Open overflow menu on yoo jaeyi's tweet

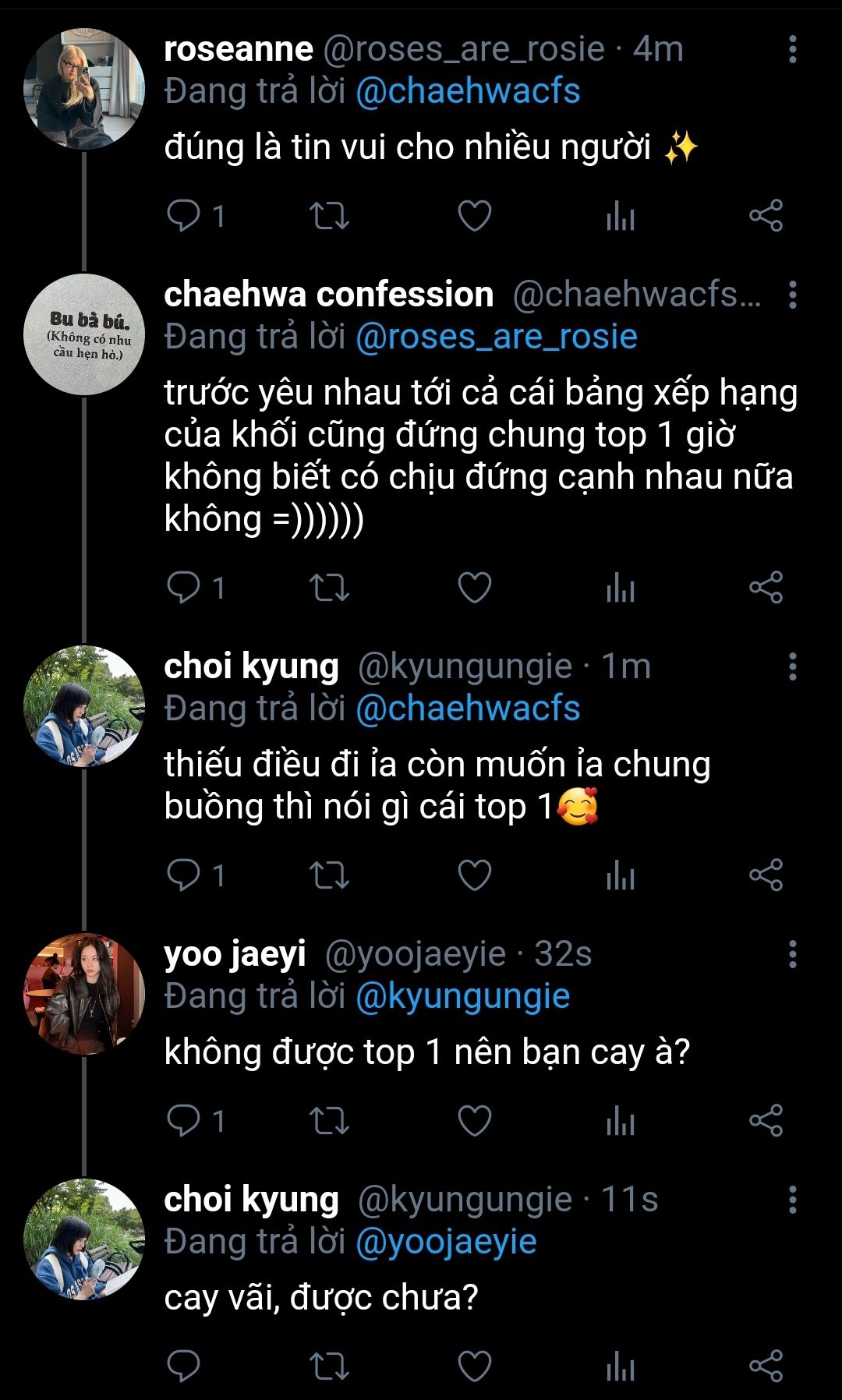pos(792,954)
